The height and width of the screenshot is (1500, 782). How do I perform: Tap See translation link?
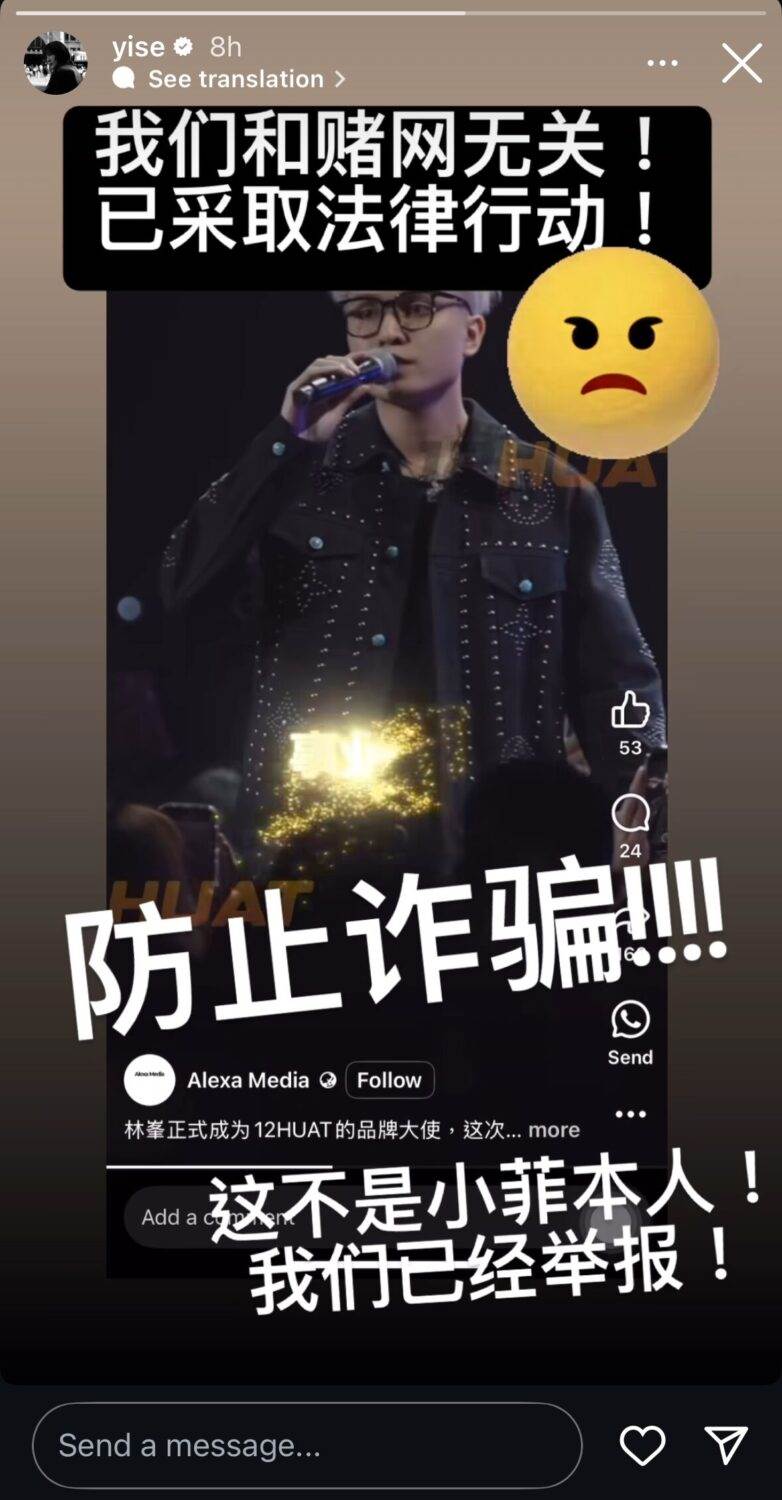click(235, 78)
